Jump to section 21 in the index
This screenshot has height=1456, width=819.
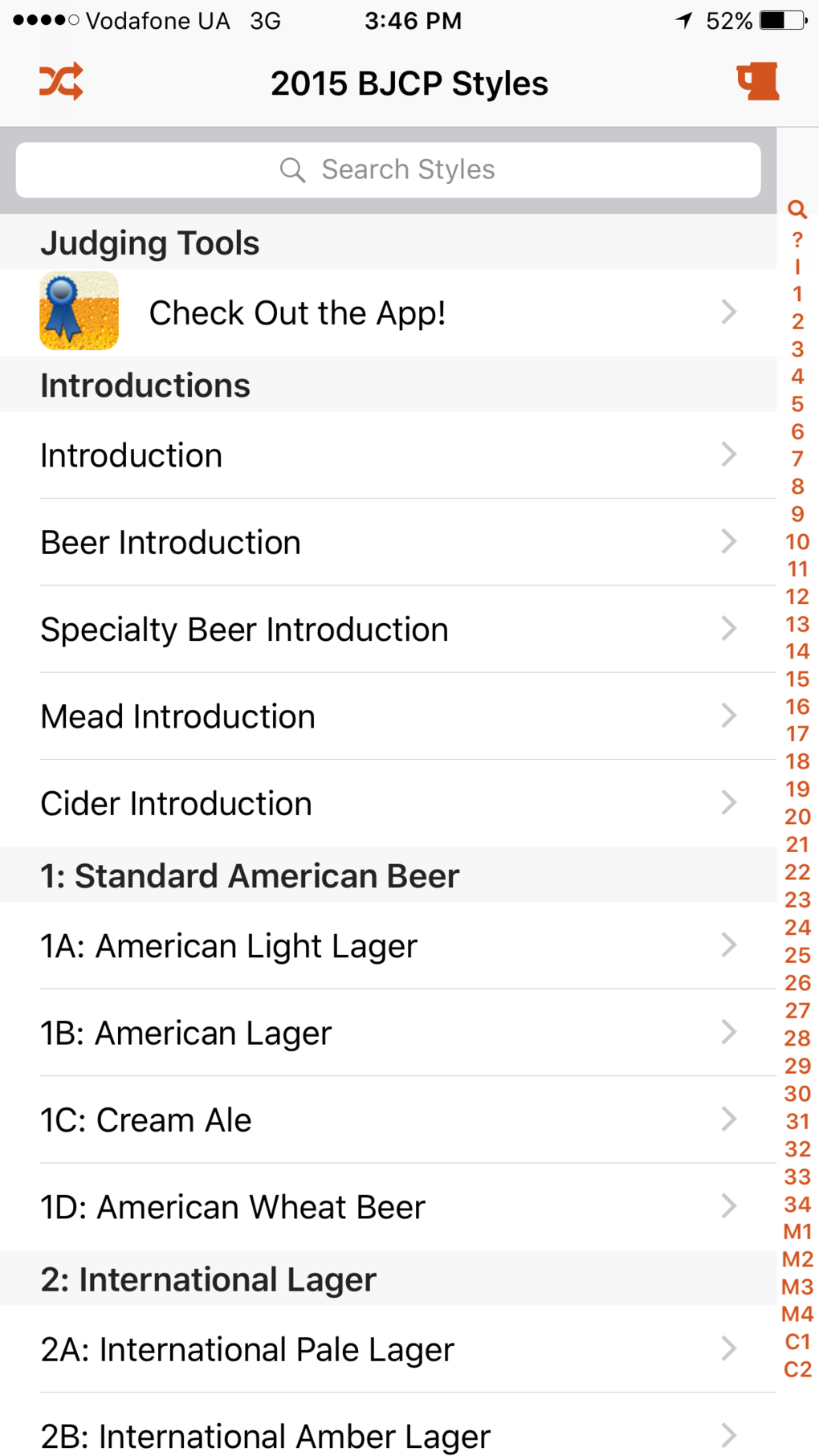tap(797, 844)
